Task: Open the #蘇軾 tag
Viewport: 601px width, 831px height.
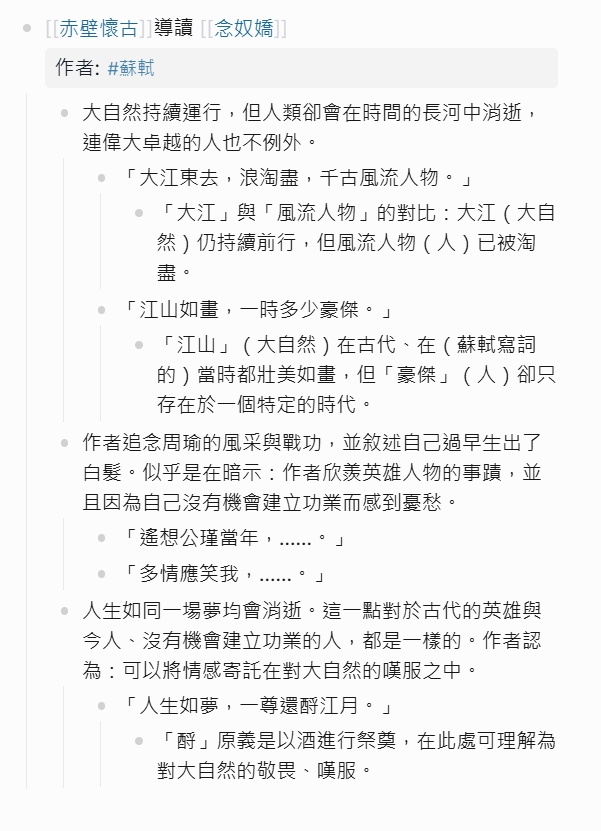Action: point(131,68)
